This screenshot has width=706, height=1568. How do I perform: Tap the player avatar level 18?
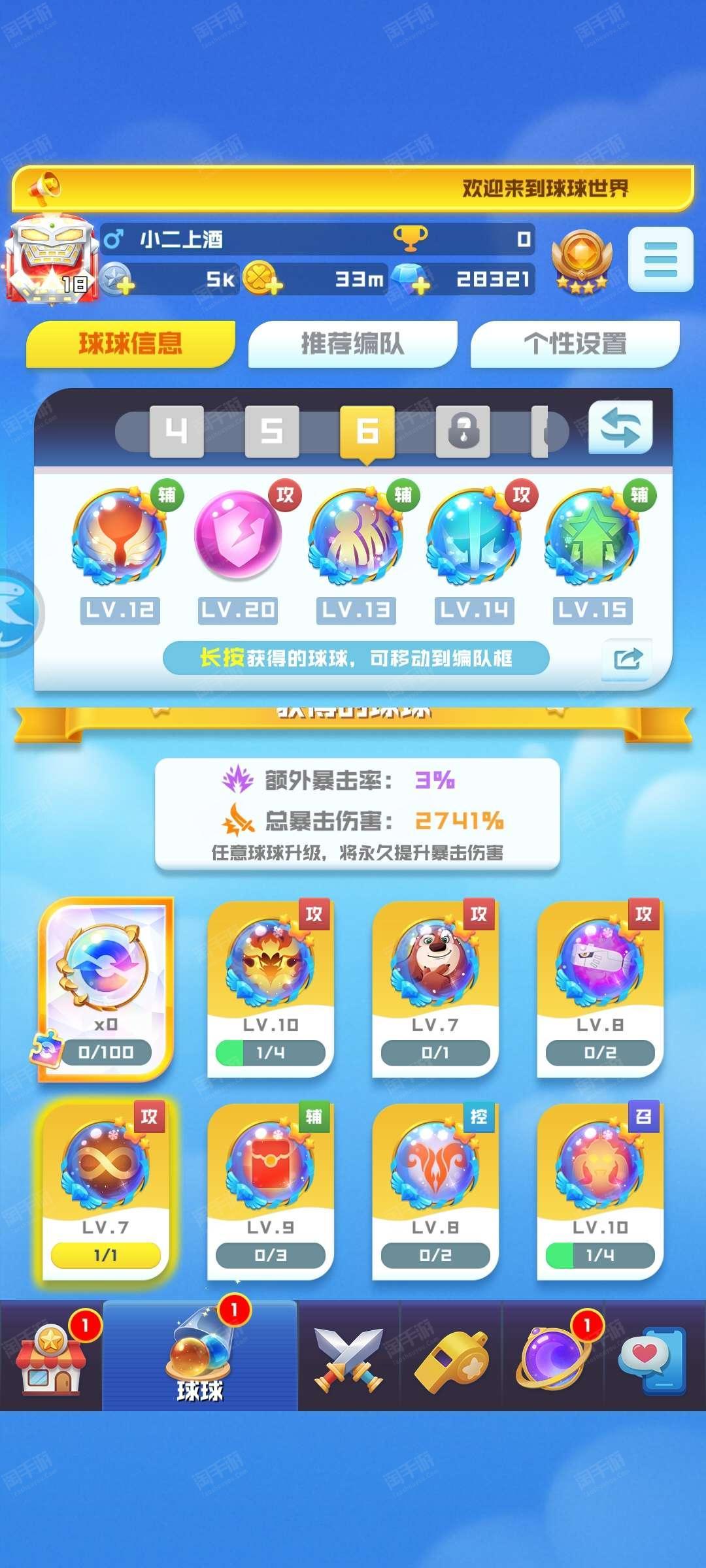51,259
